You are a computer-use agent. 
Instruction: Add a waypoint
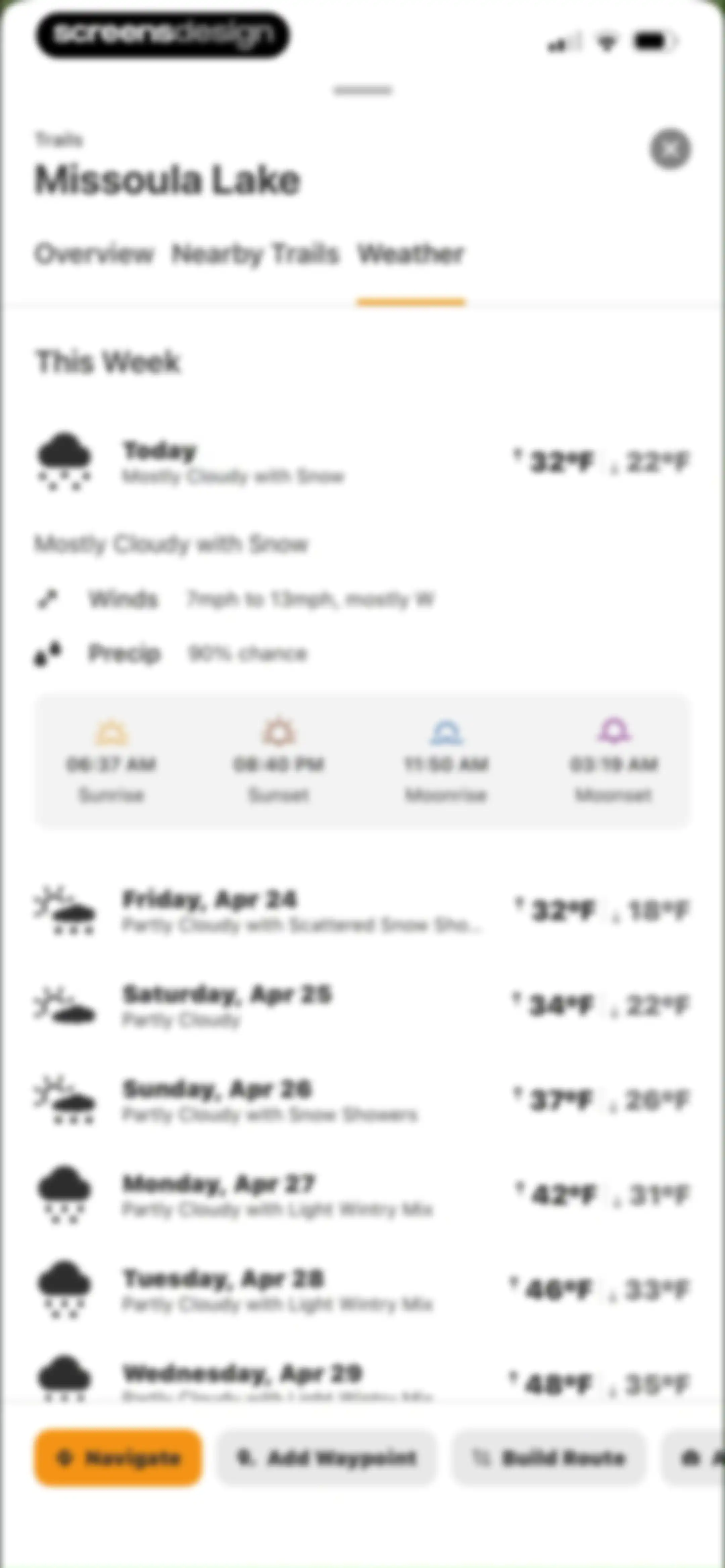(326, 1458)
